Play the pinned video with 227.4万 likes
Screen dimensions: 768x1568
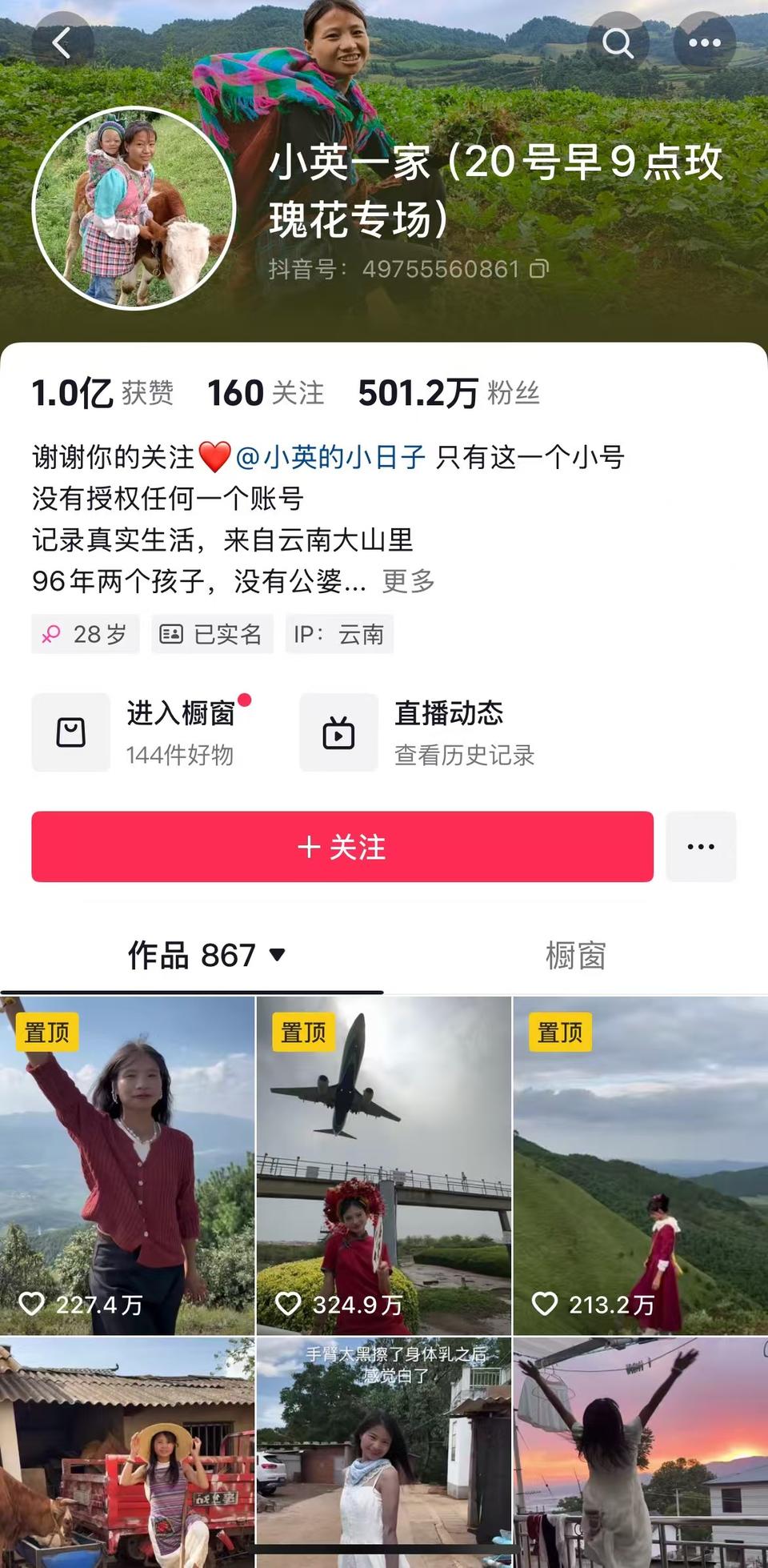(127, 1165)
